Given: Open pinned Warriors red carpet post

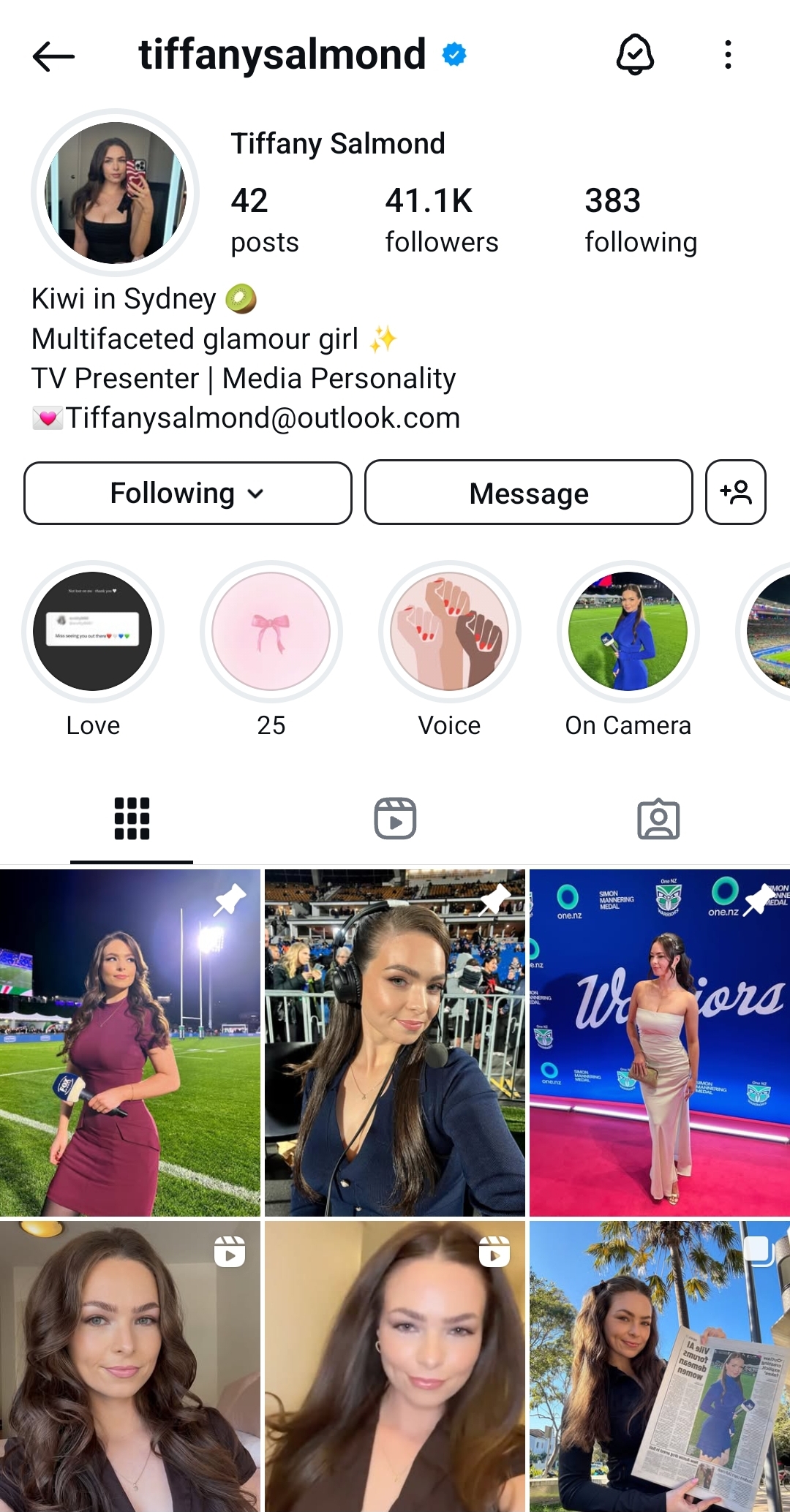Looking at the screenshot, I should (x=660, y=1043).
